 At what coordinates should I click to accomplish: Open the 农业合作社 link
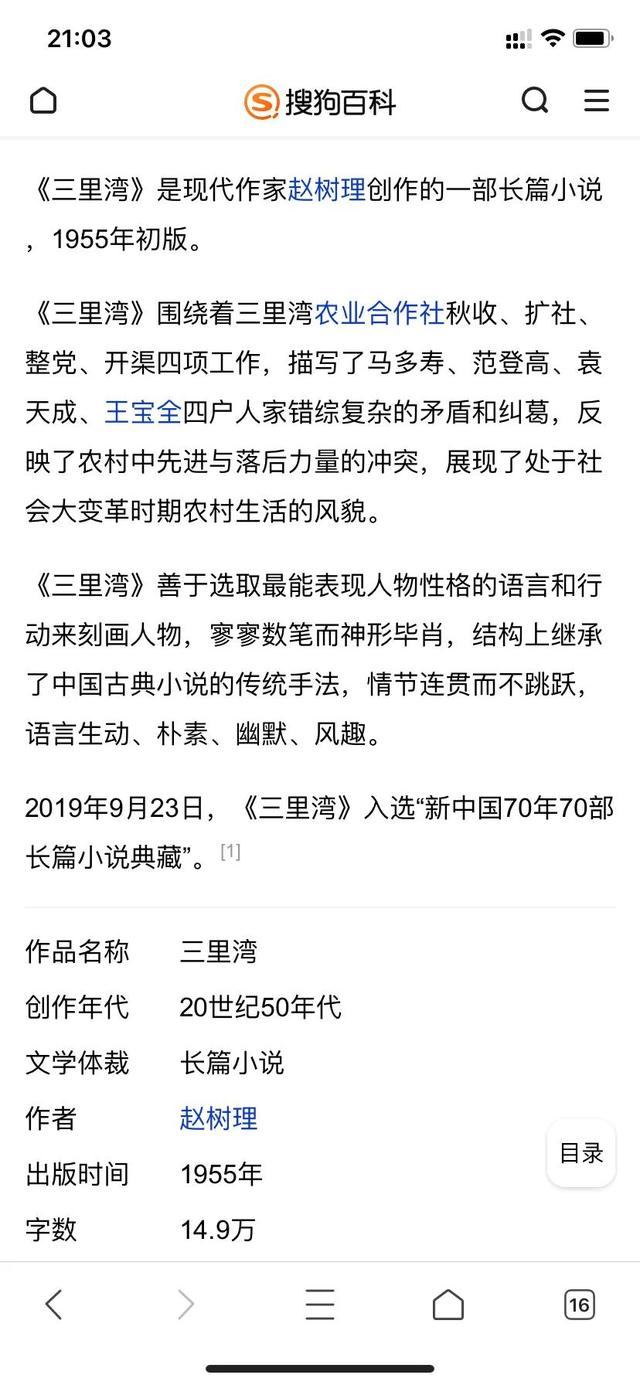tap(379, 314)
